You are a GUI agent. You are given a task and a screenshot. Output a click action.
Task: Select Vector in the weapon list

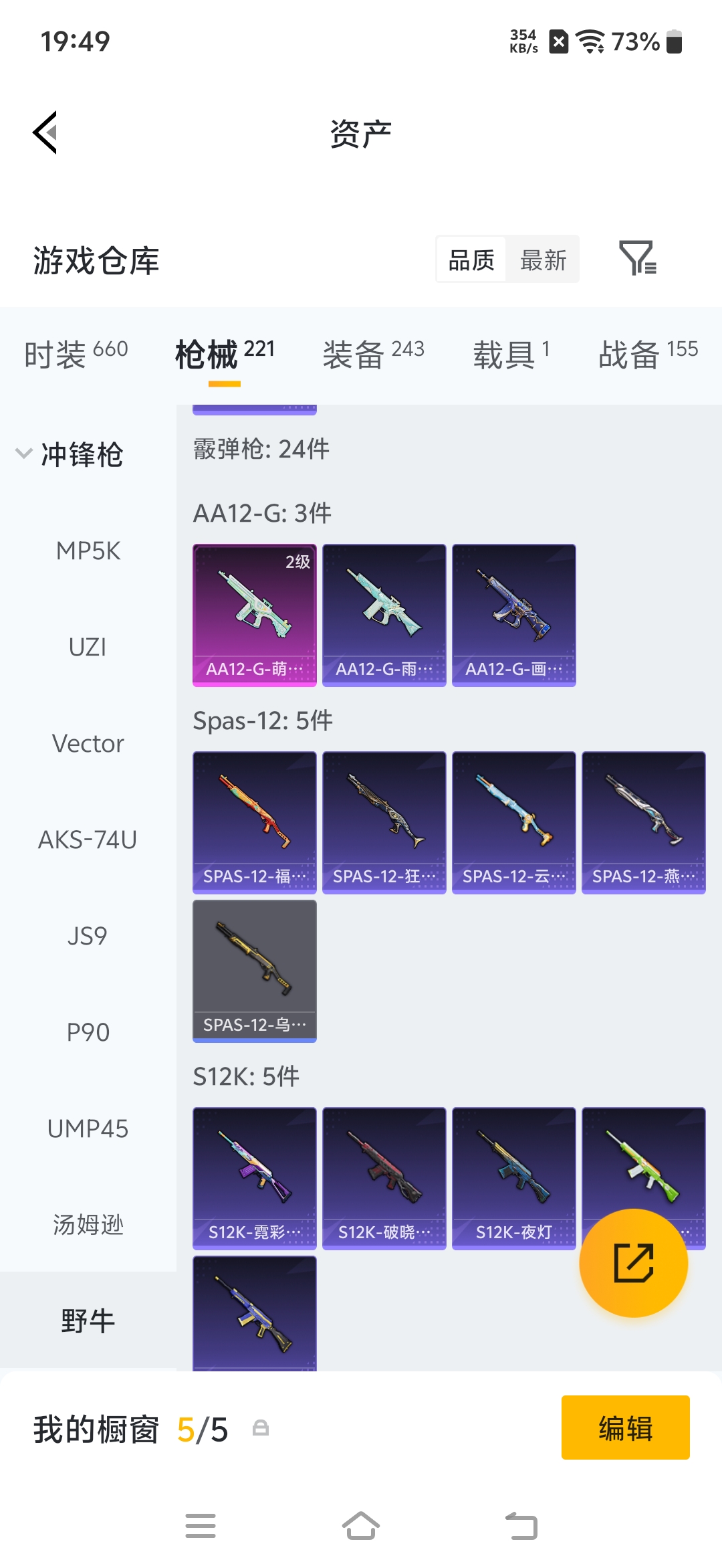[88, 744]
